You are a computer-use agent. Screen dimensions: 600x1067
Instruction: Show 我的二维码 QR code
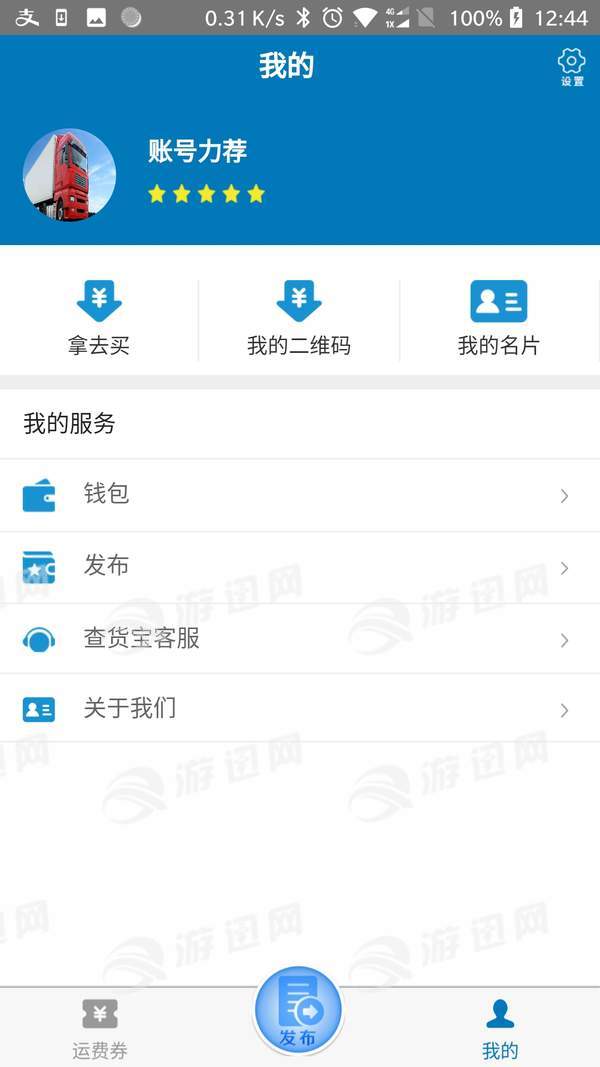pyautogui.click(x=299, y=320)
